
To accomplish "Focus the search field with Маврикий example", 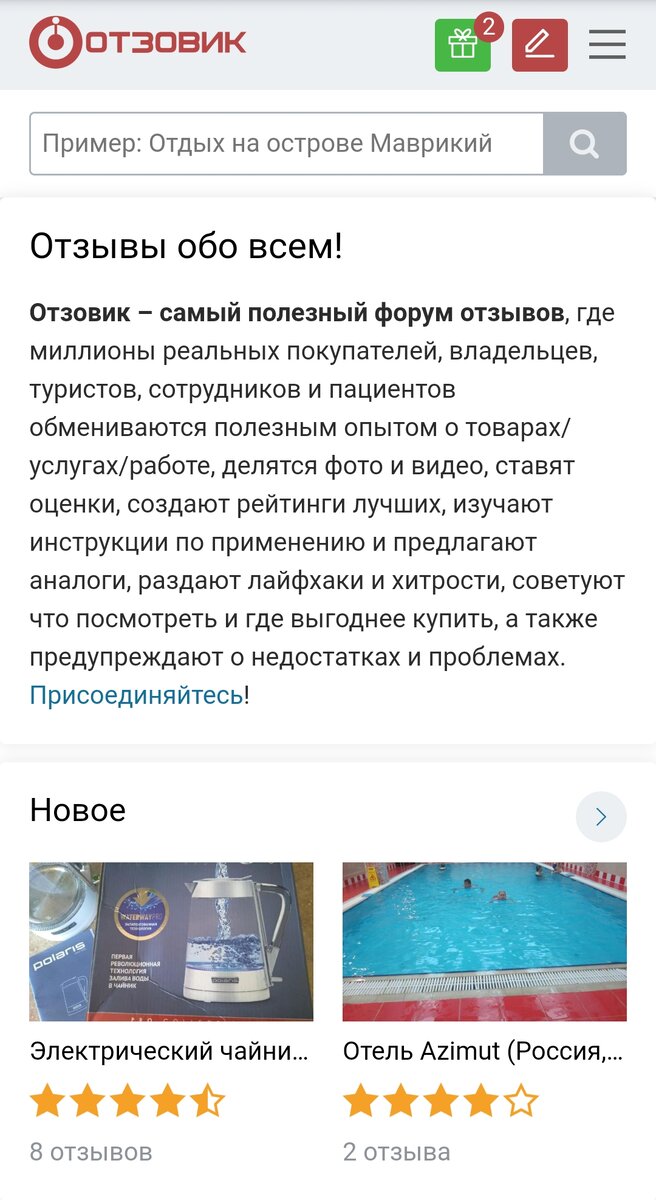I will click(286, 143).
